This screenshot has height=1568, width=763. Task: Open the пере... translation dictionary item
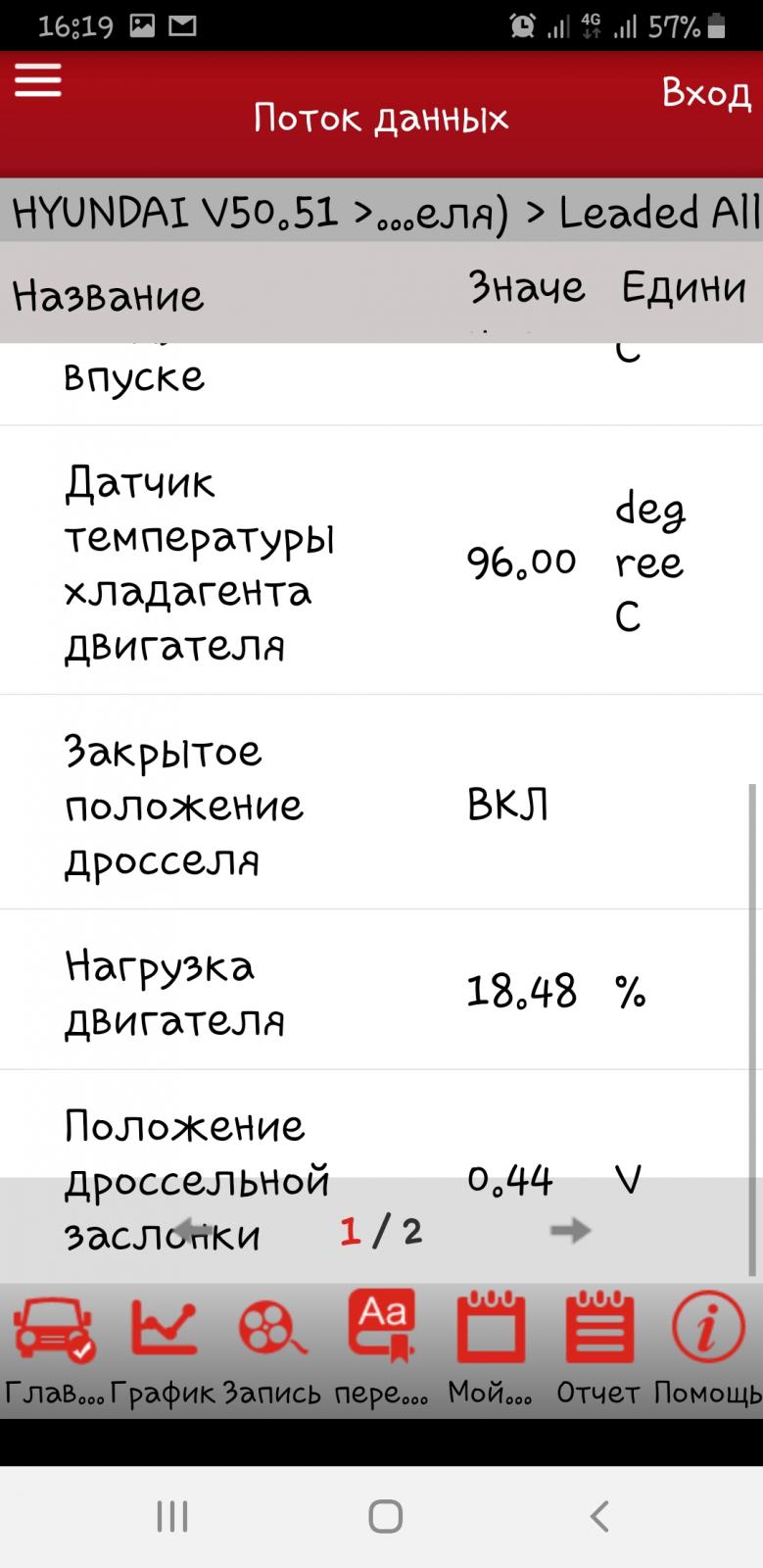pos(381,1347)
